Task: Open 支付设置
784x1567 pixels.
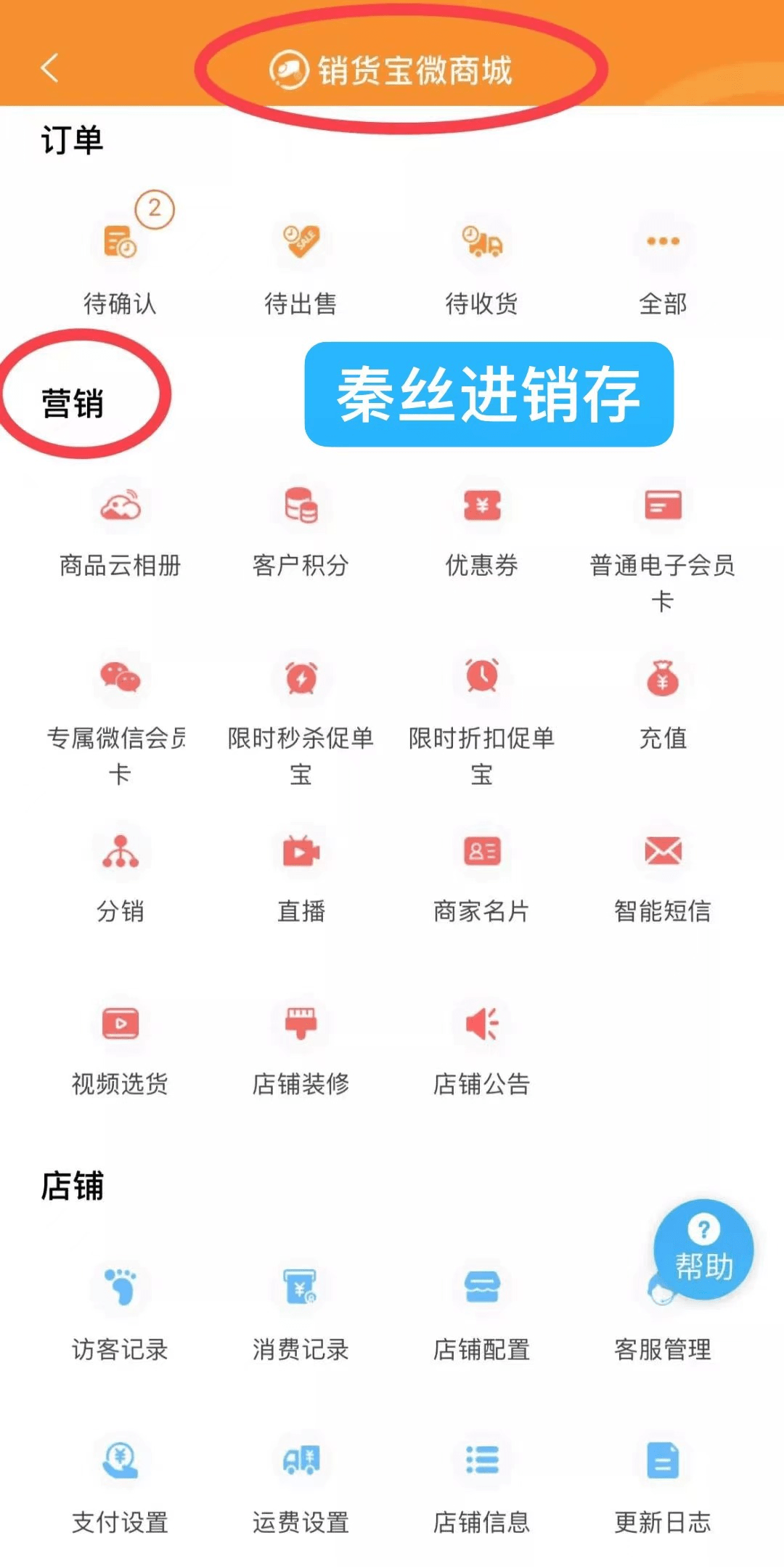Action: click(120, 1485)
